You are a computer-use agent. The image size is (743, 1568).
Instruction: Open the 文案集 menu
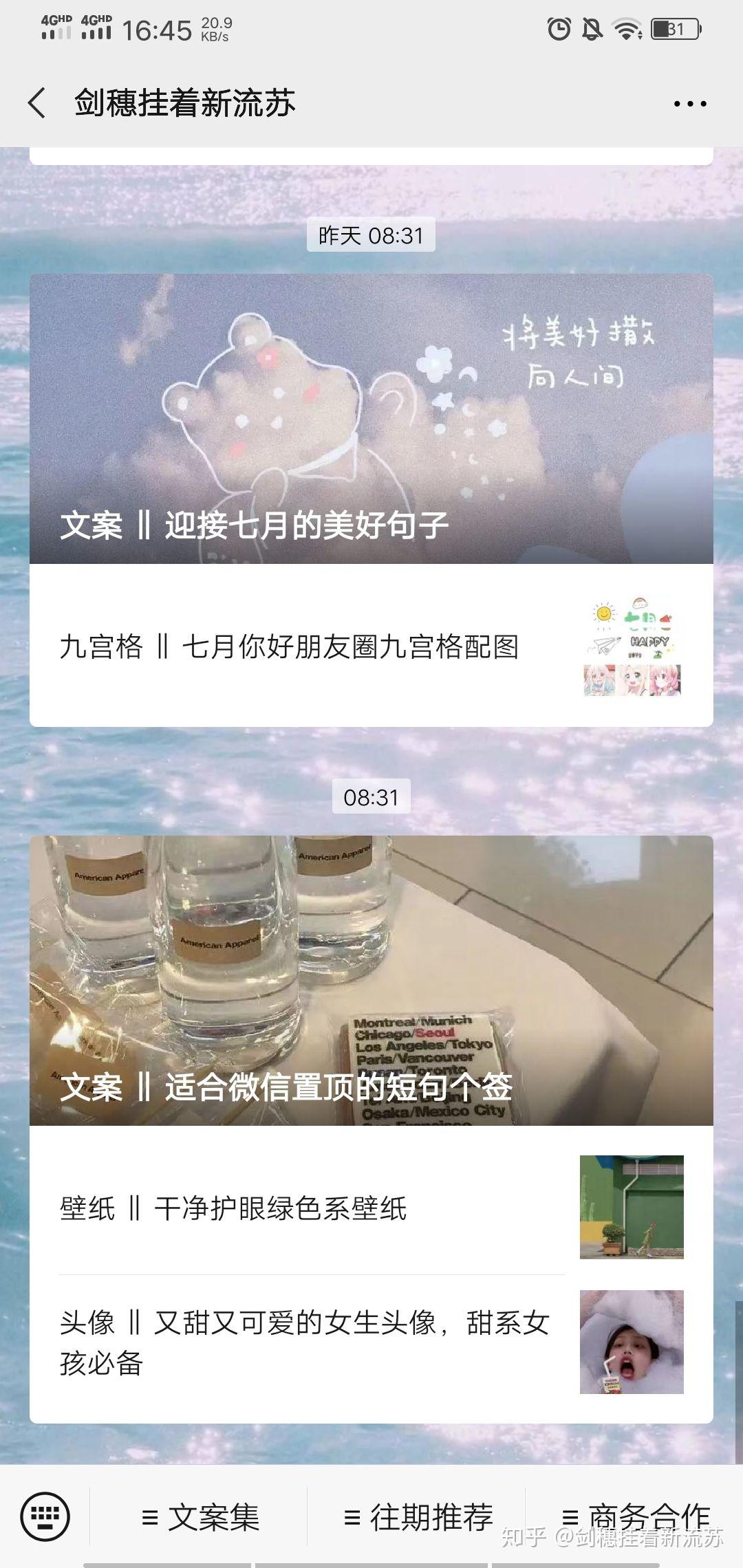[x=200, y=1516]
